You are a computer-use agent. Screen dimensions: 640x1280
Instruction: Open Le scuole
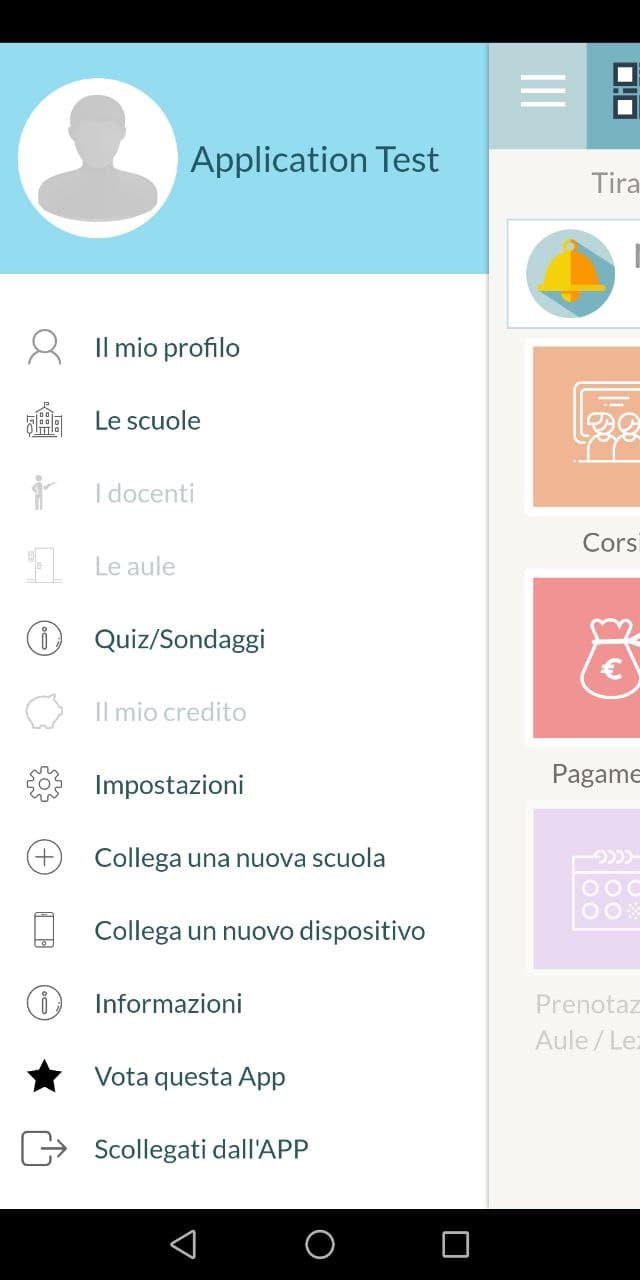(244, 421)
